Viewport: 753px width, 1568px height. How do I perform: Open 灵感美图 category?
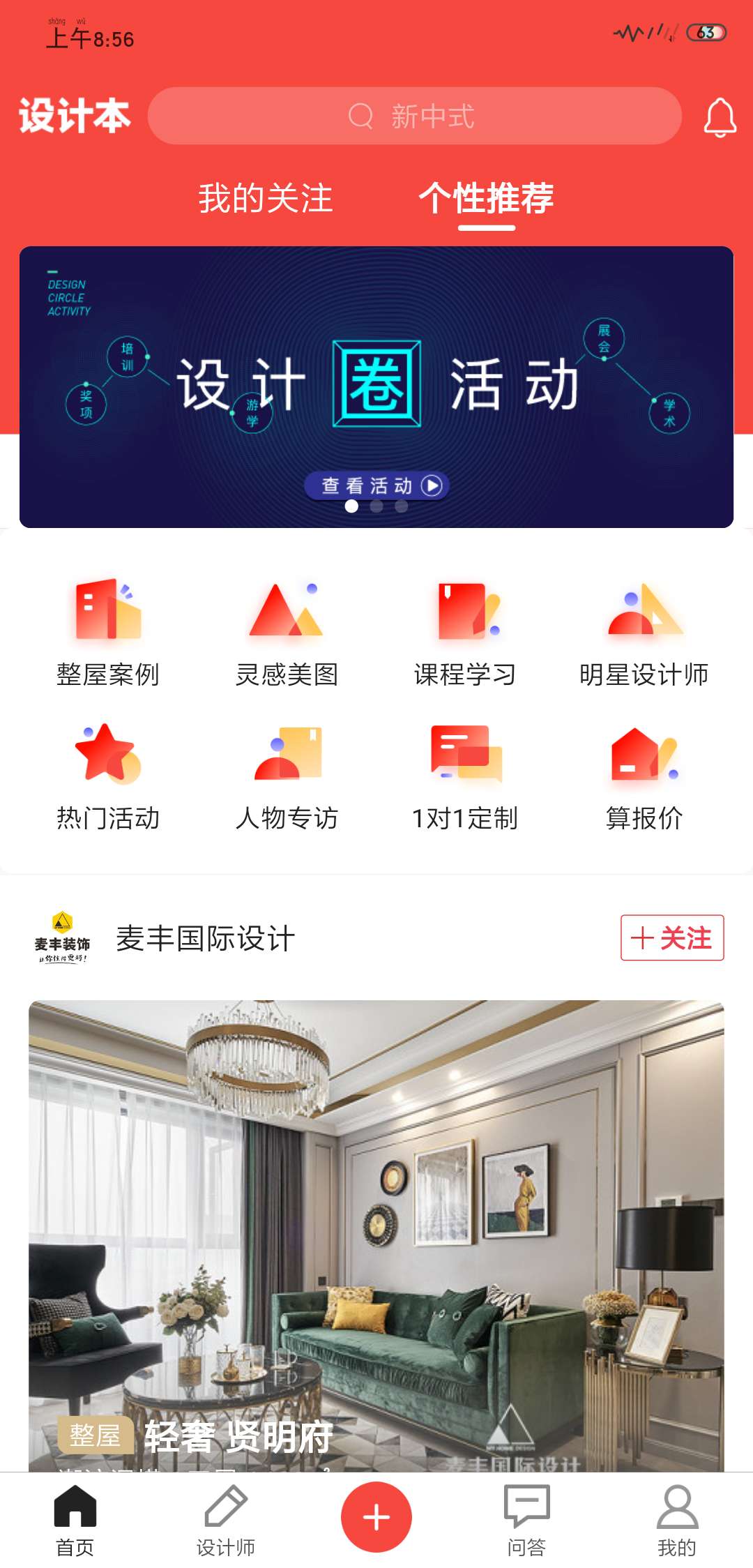pos(287,633)
